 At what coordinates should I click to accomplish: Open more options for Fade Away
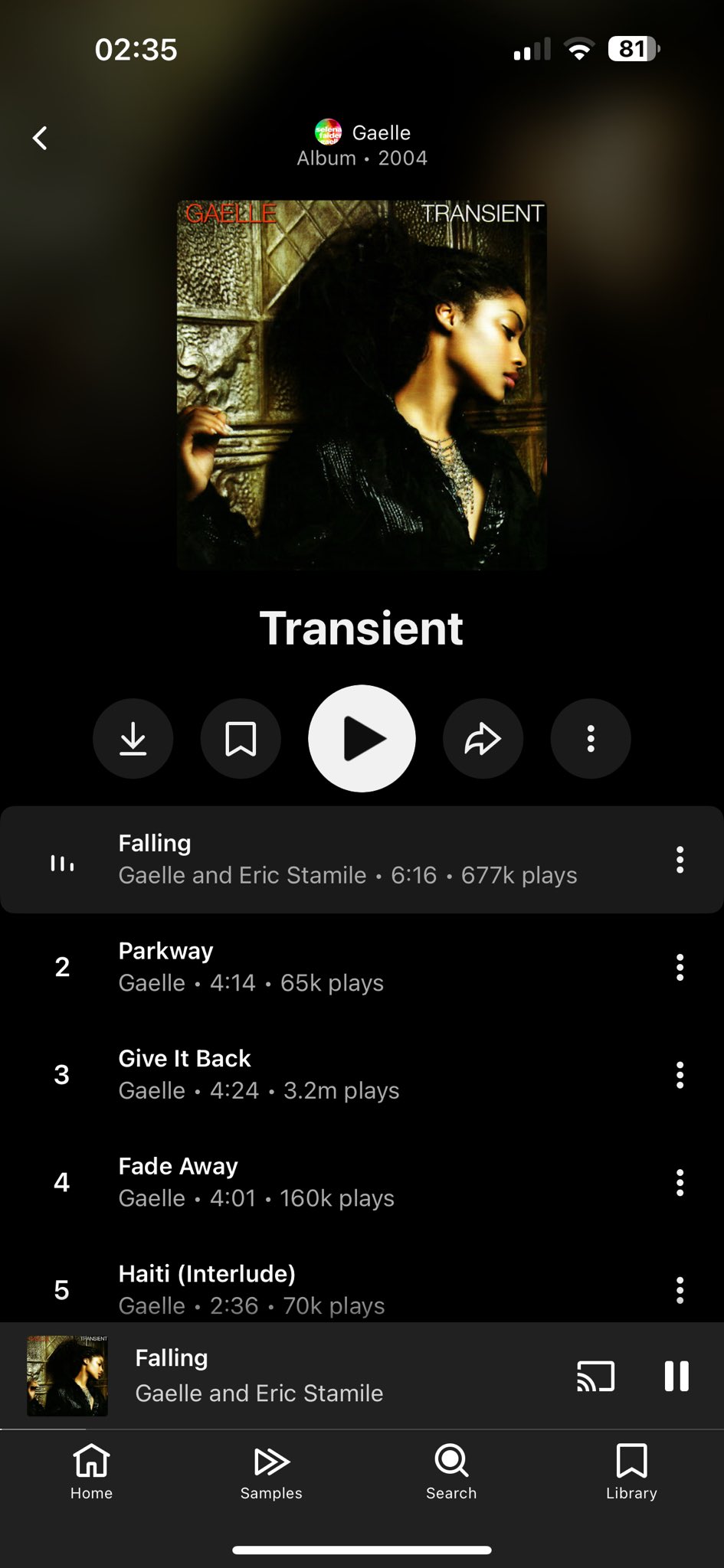[680, 1183]
